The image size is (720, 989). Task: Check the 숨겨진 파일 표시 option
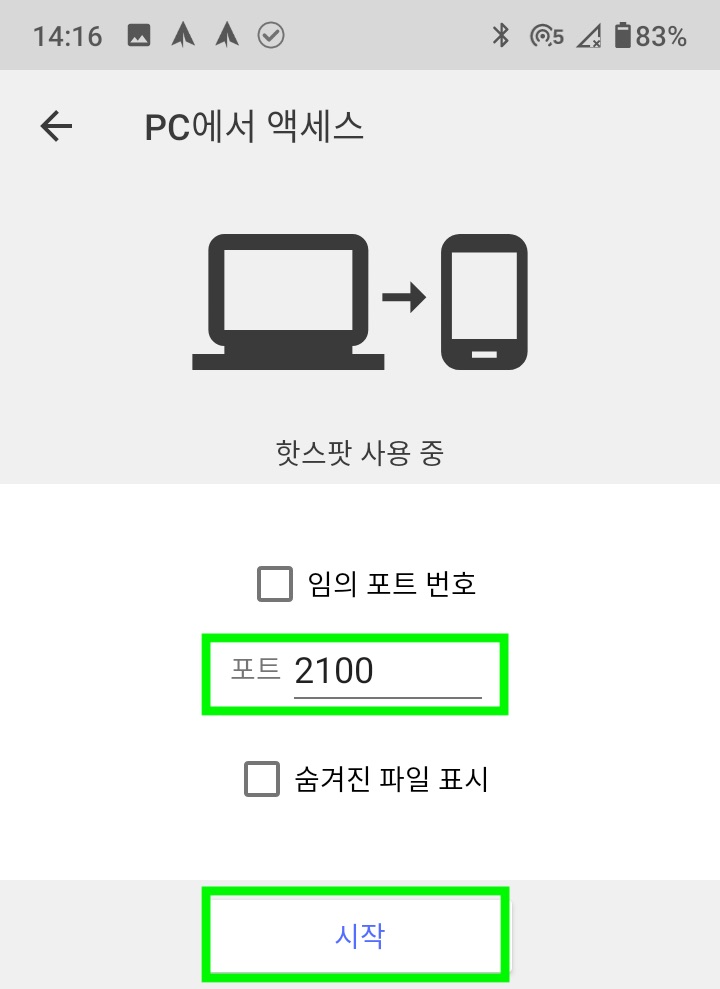[x=262, y=779]
